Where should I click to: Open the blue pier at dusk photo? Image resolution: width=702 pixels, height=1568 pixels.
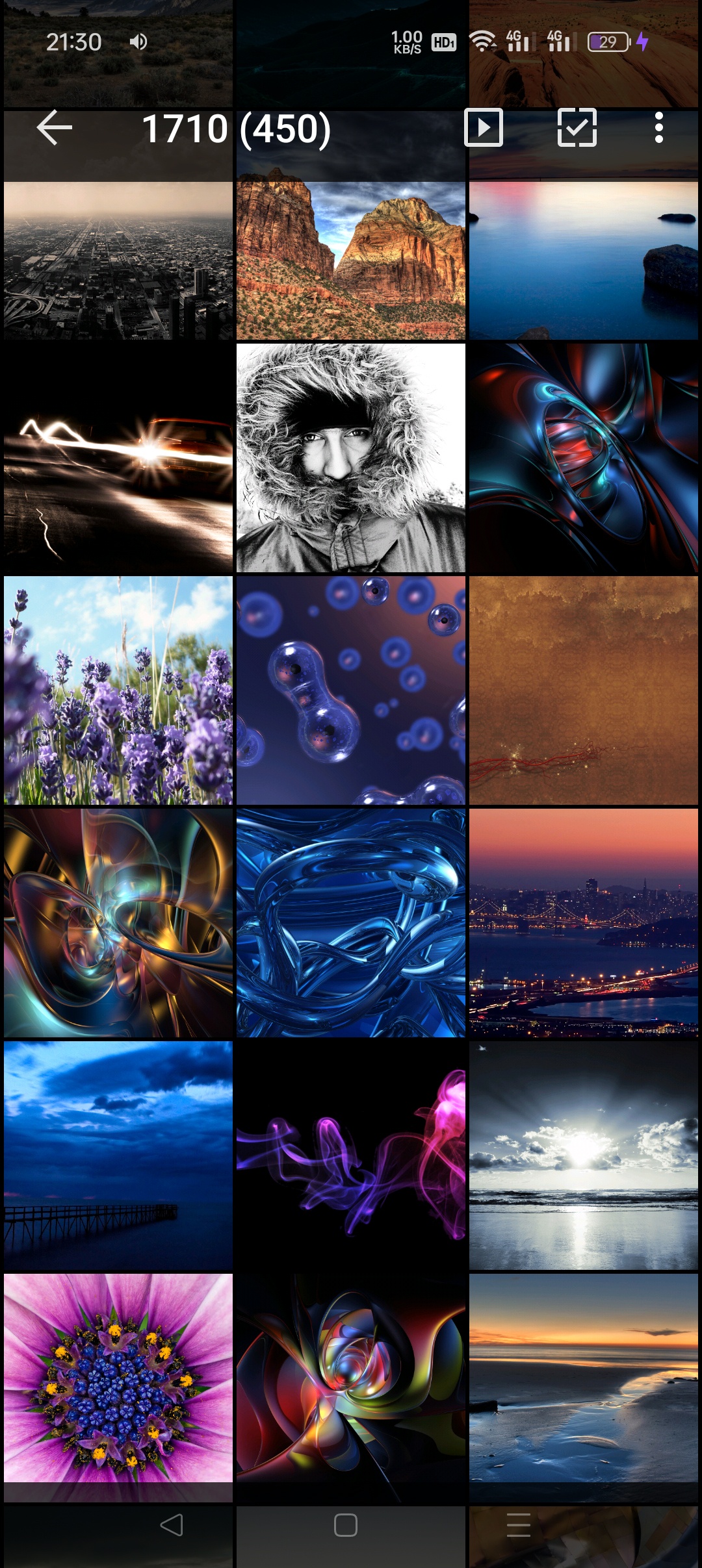tap(118, 1155)
